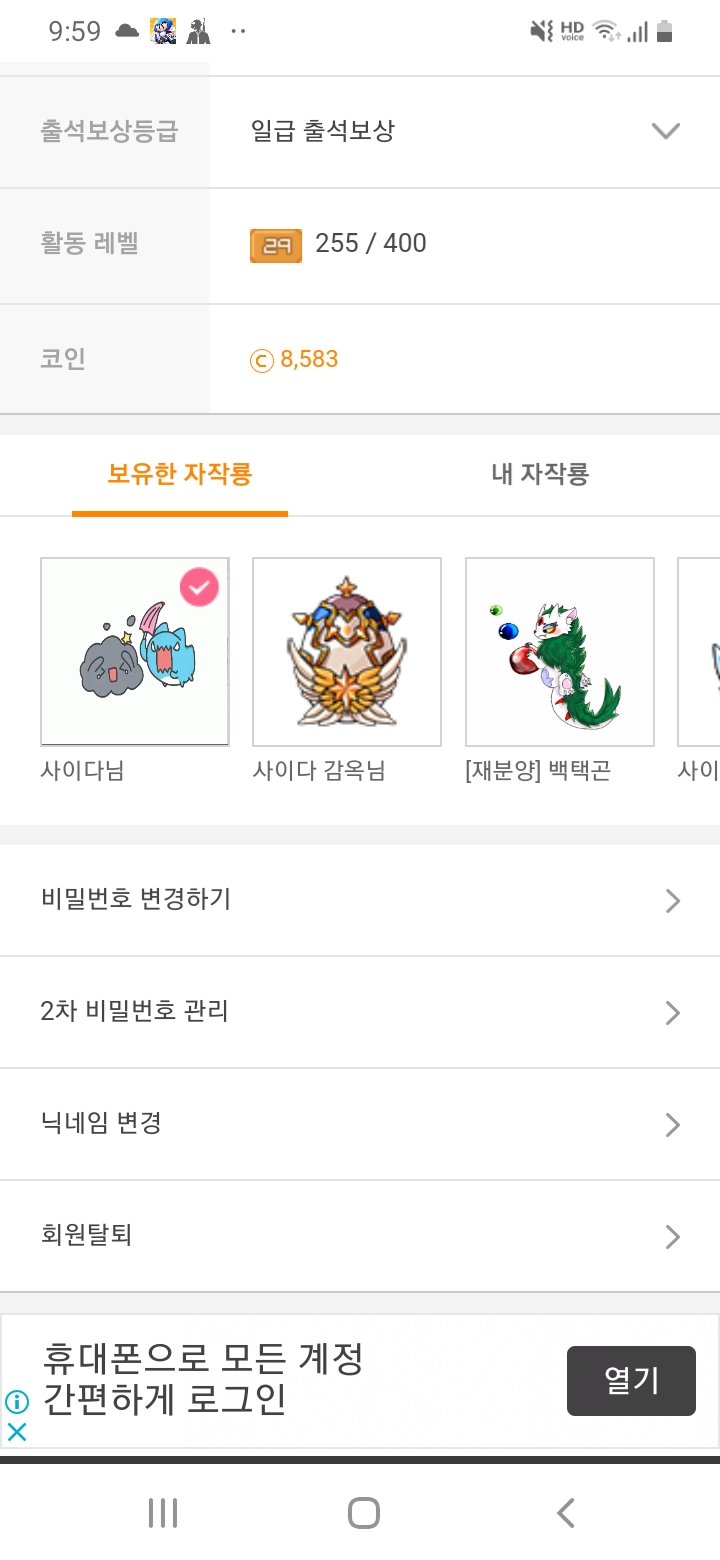Open 닉네임 변경 settings
The image size is (720, 1560).
tap(360, 1124)
